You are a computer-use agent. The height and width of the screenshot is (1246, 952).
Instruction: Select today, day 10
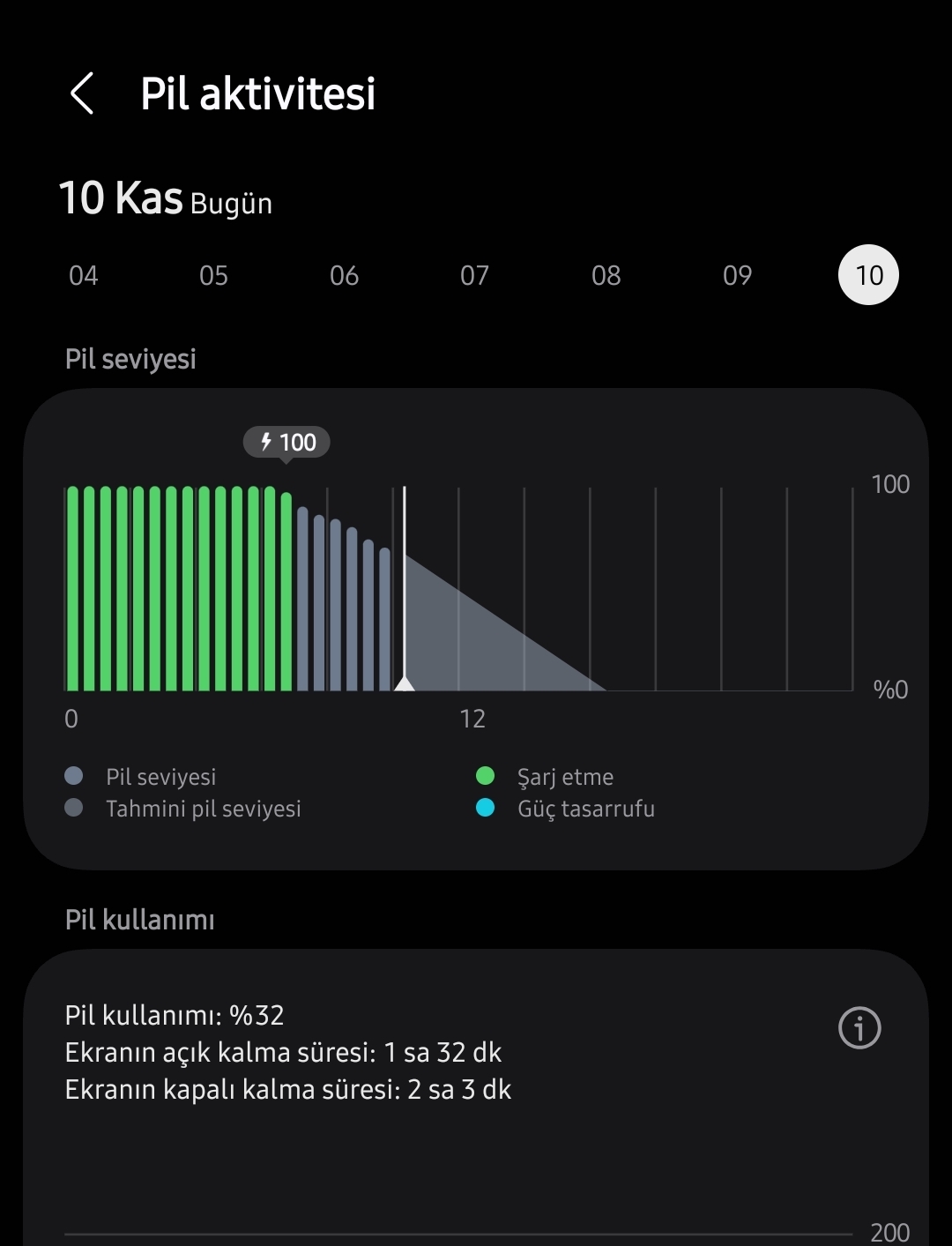pos(868,275)
